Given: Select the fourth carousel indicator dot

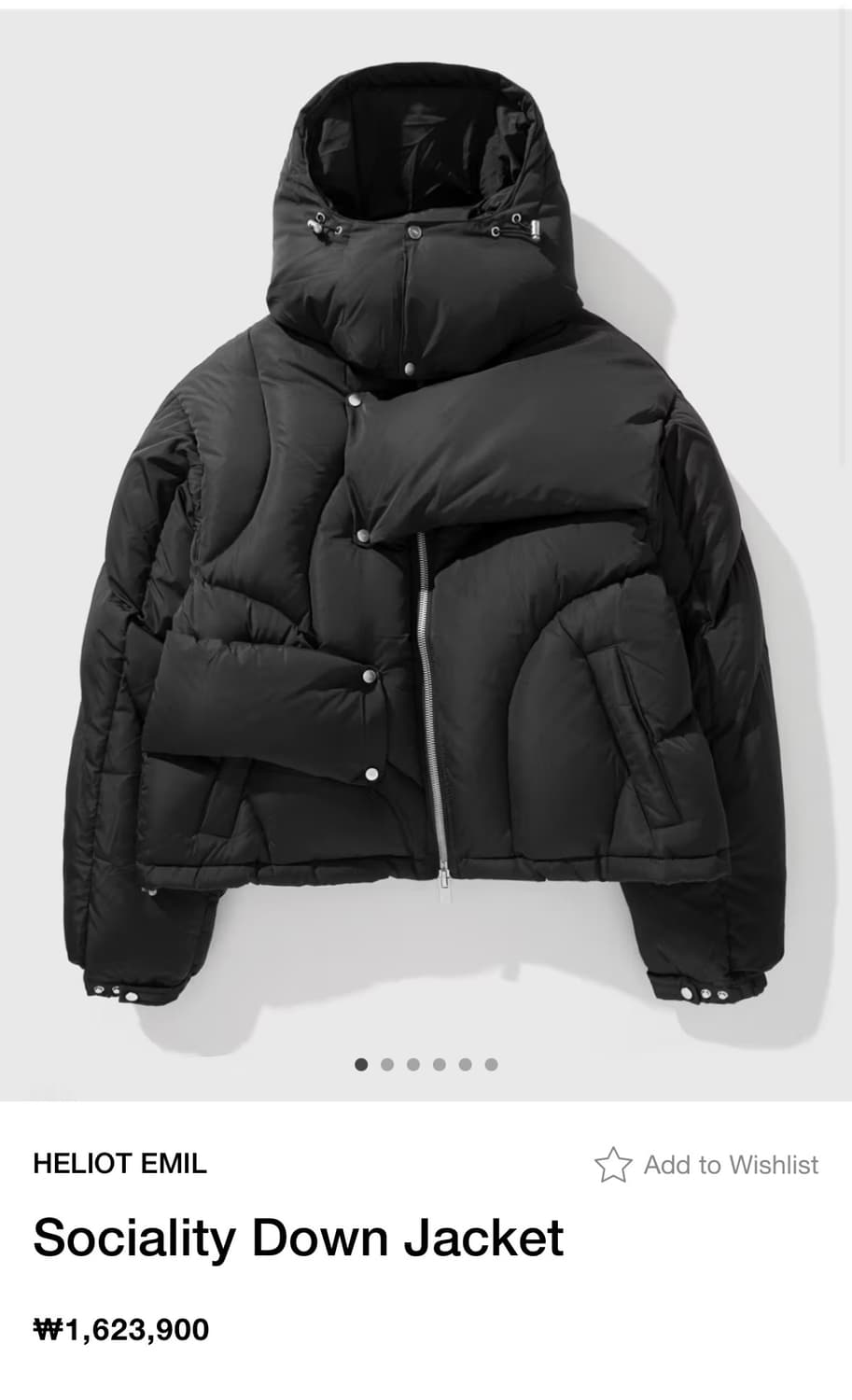Looking at the screenshot, I should 439,1063.
